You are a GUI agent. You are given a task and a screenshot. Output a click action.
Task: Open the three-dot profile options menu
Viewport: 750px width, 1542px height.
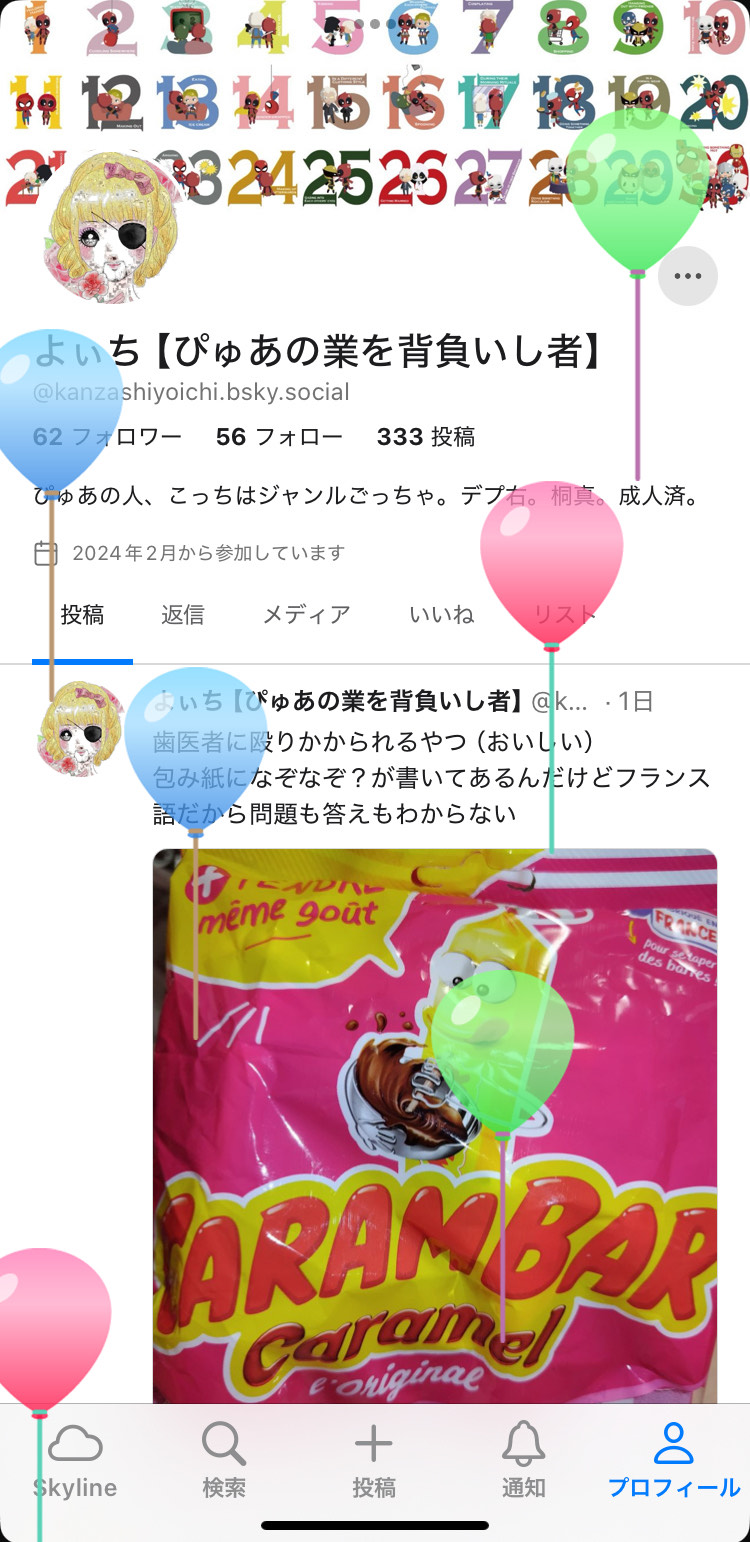687,276
